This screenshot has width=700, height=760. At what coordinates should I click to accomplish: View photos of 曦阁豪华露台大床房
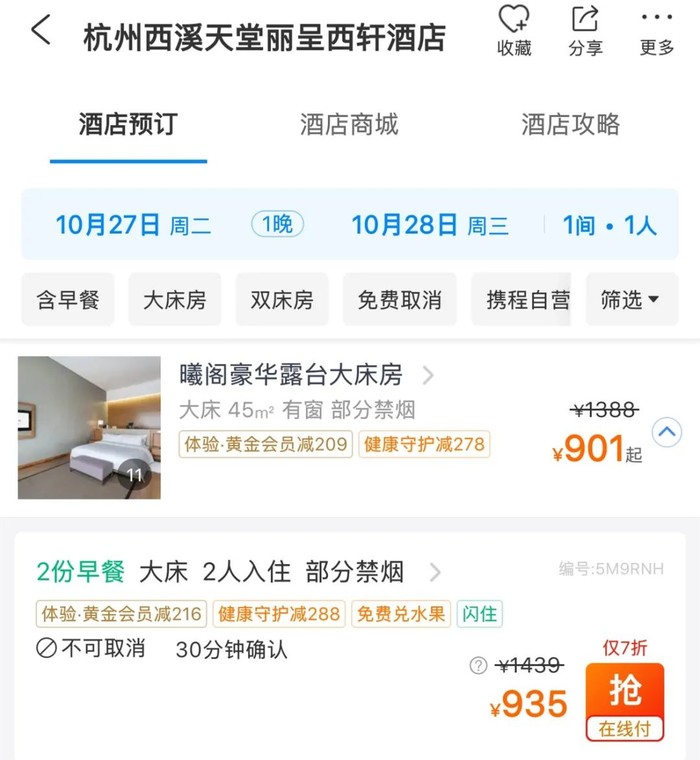pos(89,427)
